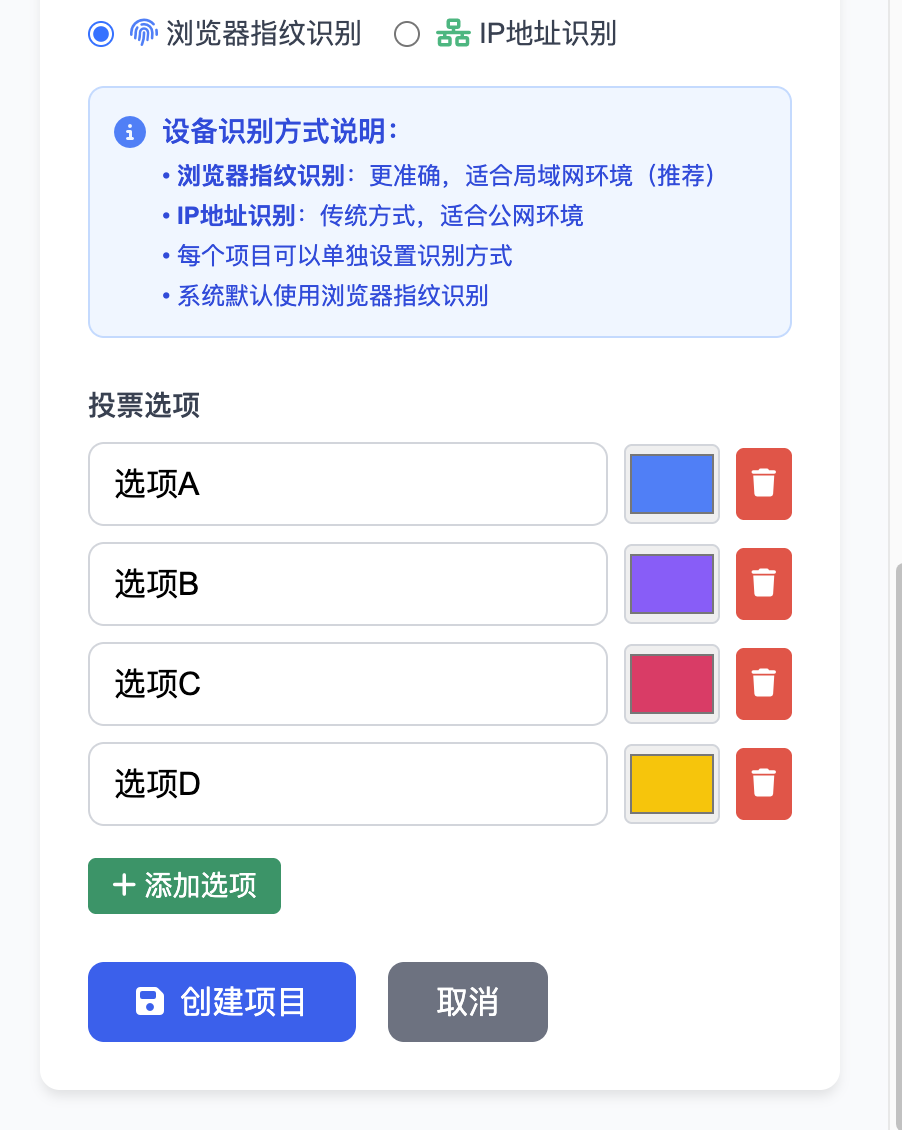The height and width of the screenshot is (1130, 902).
Task: Click the gray 取消 button
Action: [x=467, y=1001]
